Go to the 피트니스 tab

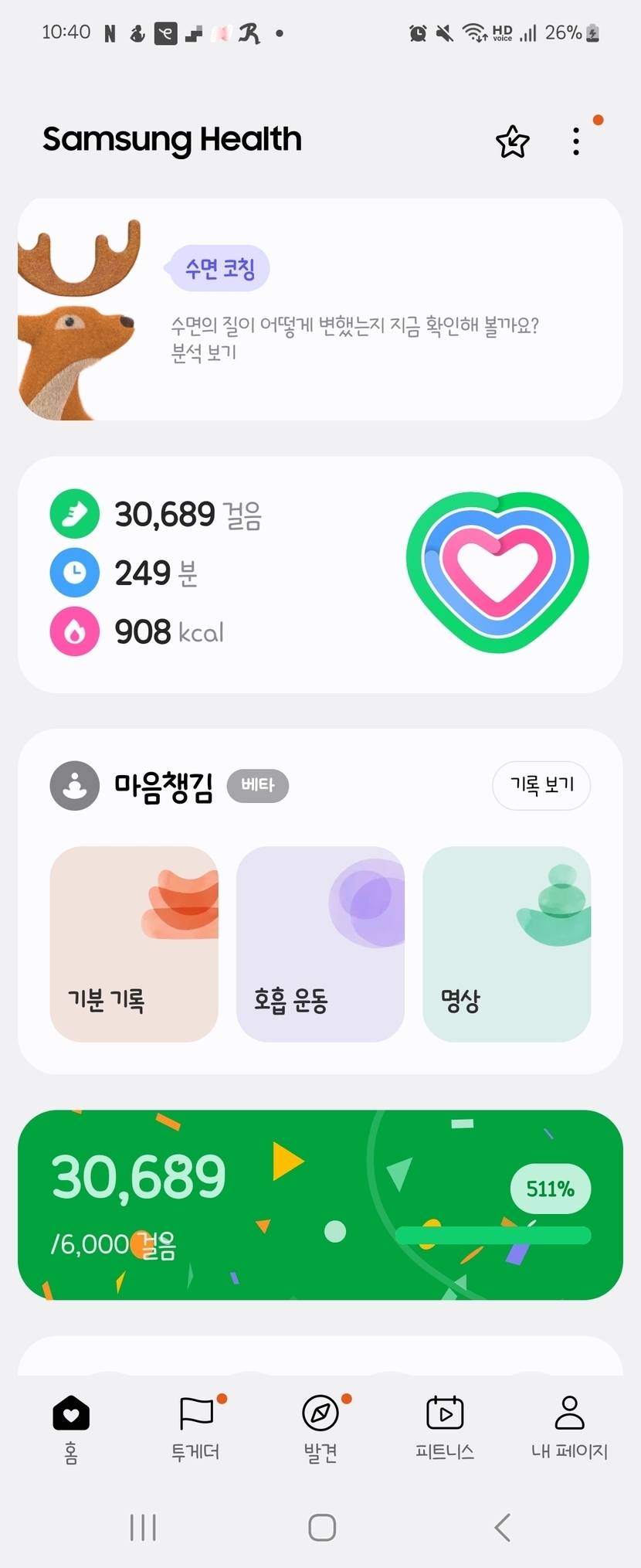(x=445, y=1428)
